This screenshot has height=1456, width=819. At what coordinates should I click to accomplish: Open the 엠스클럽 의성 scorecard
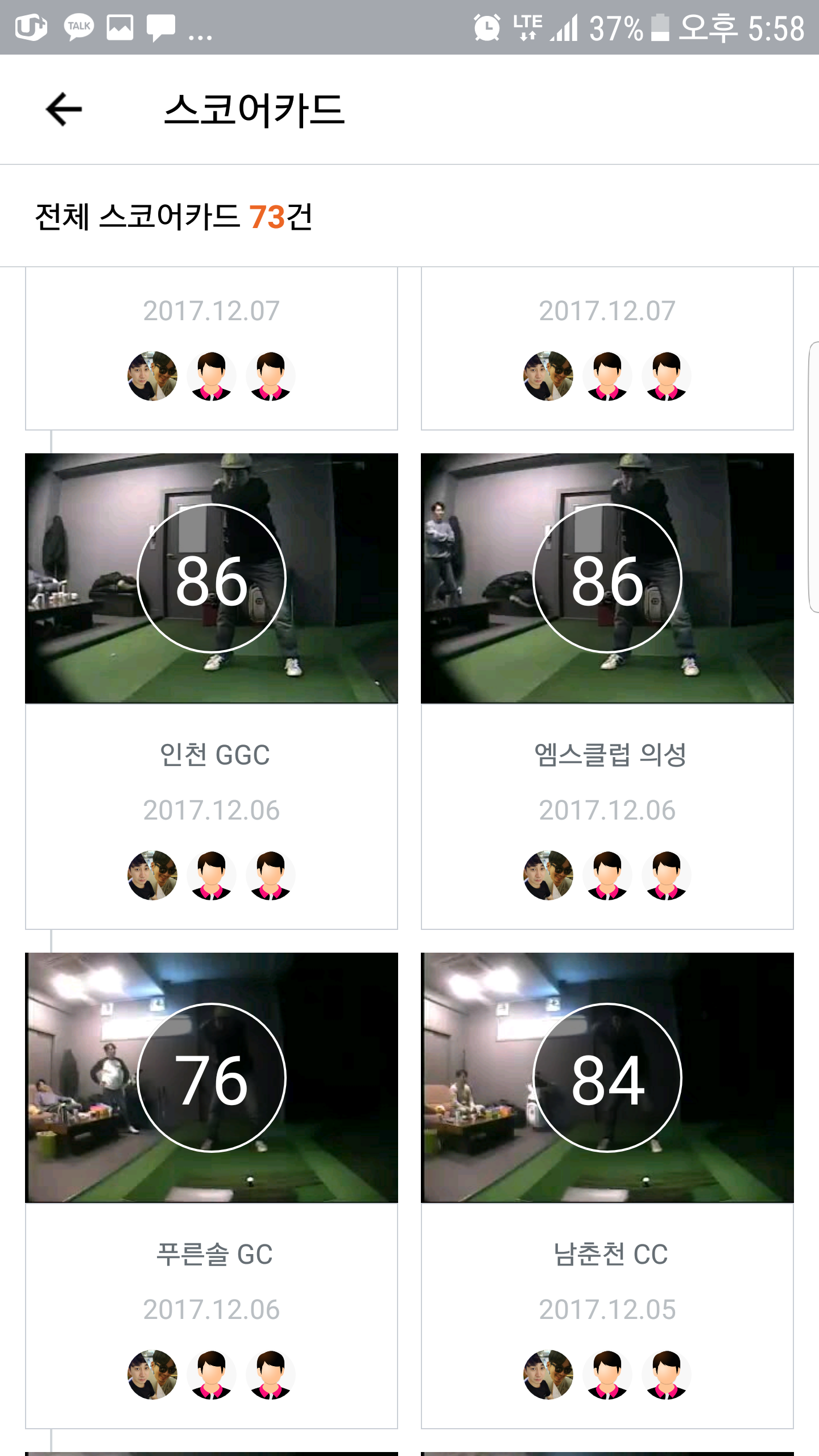tap(607, 691)
